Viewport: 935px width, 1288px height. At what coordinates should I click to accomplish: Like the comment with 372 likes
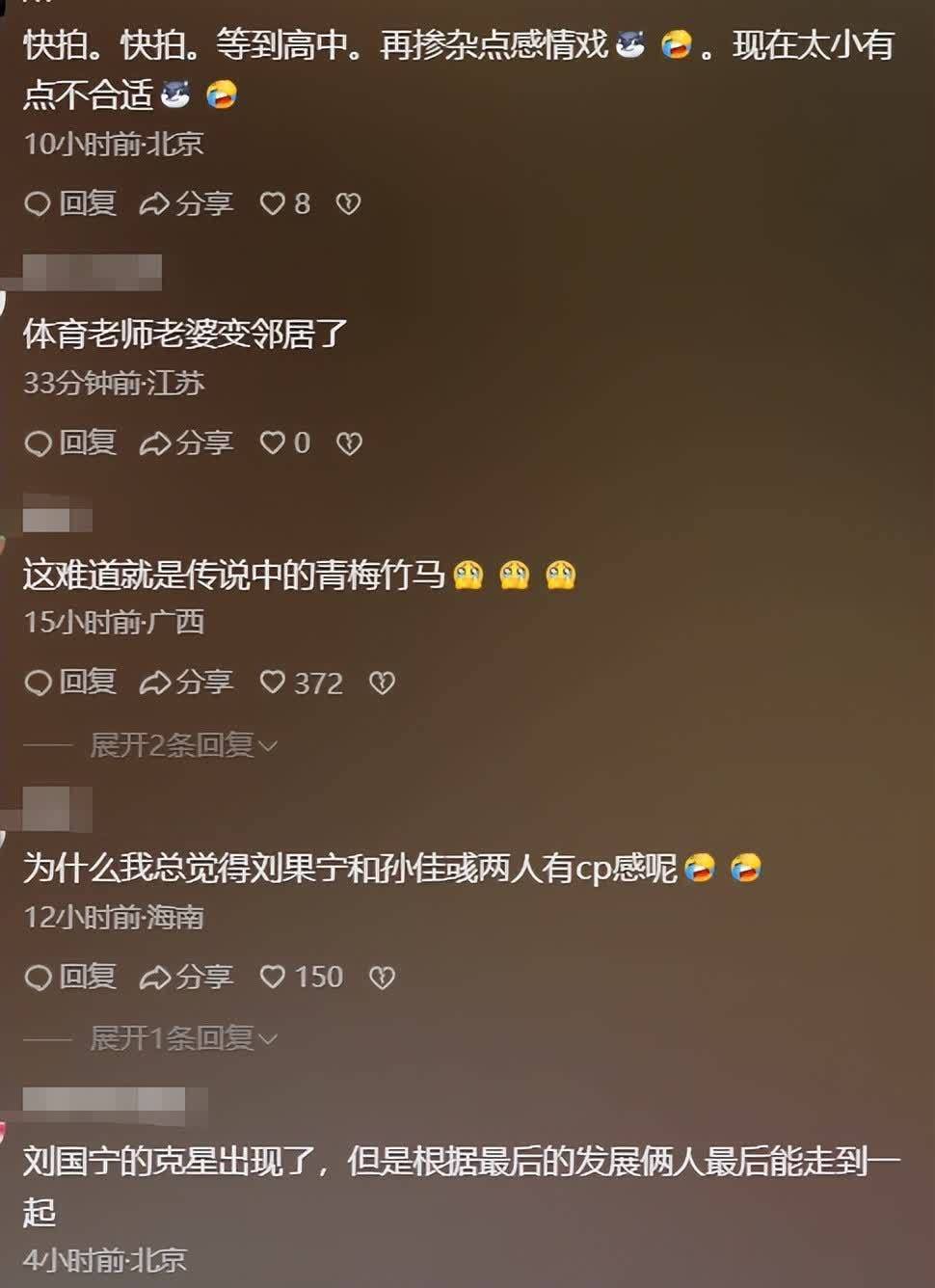click(274, 683)
